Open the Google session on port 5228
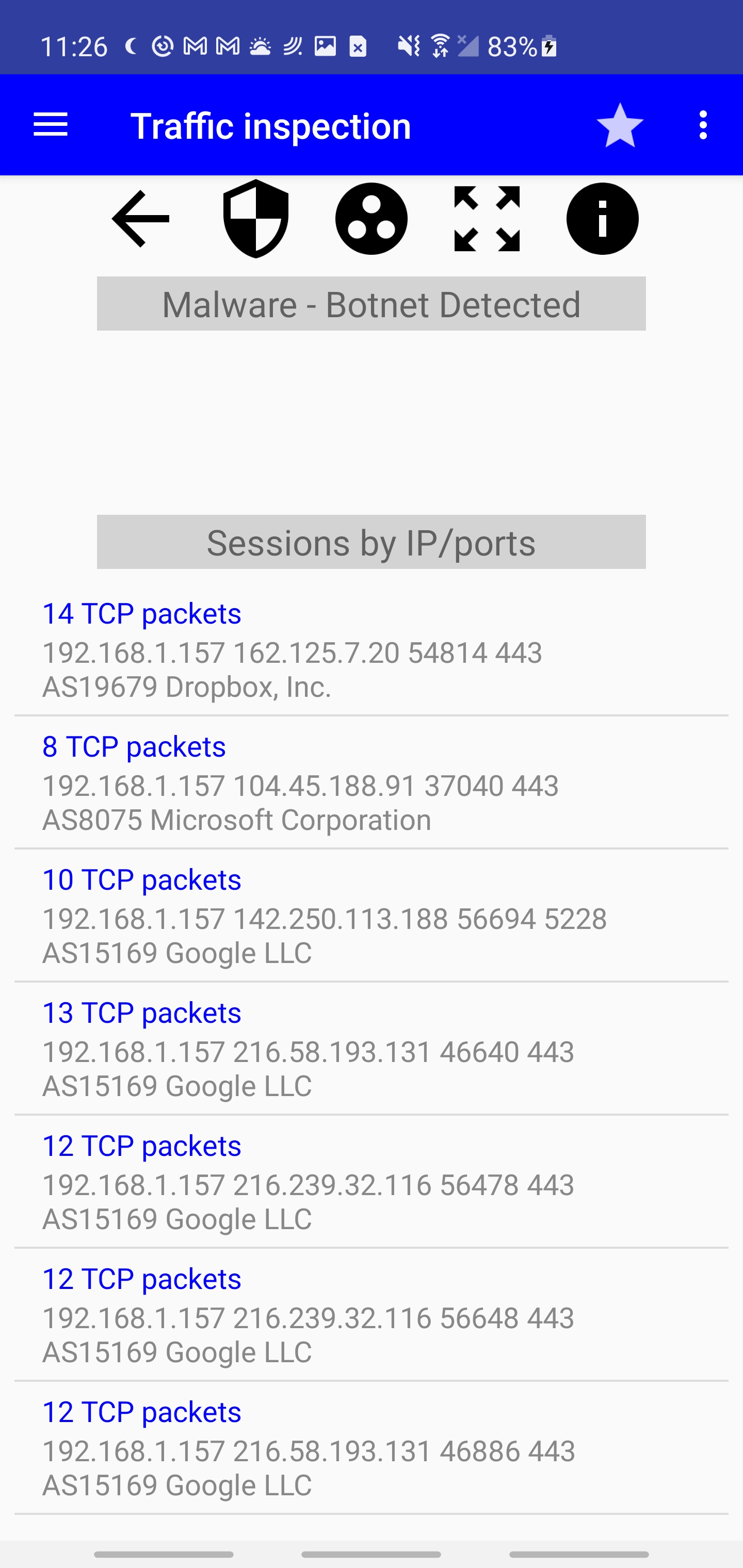This screenshot has height=1568, width=743. [372, 916]
